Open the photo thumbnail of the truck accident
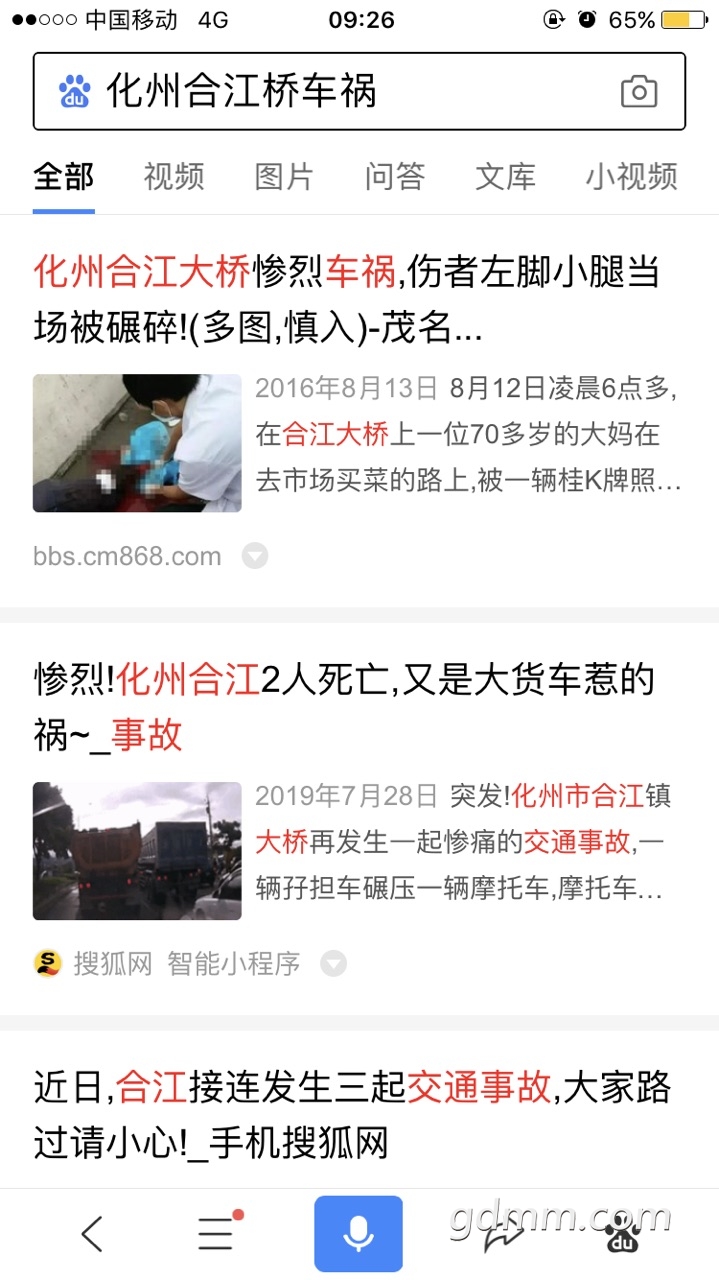The height and width of the screenshot is (1280, 719). [x=137, y=851]
